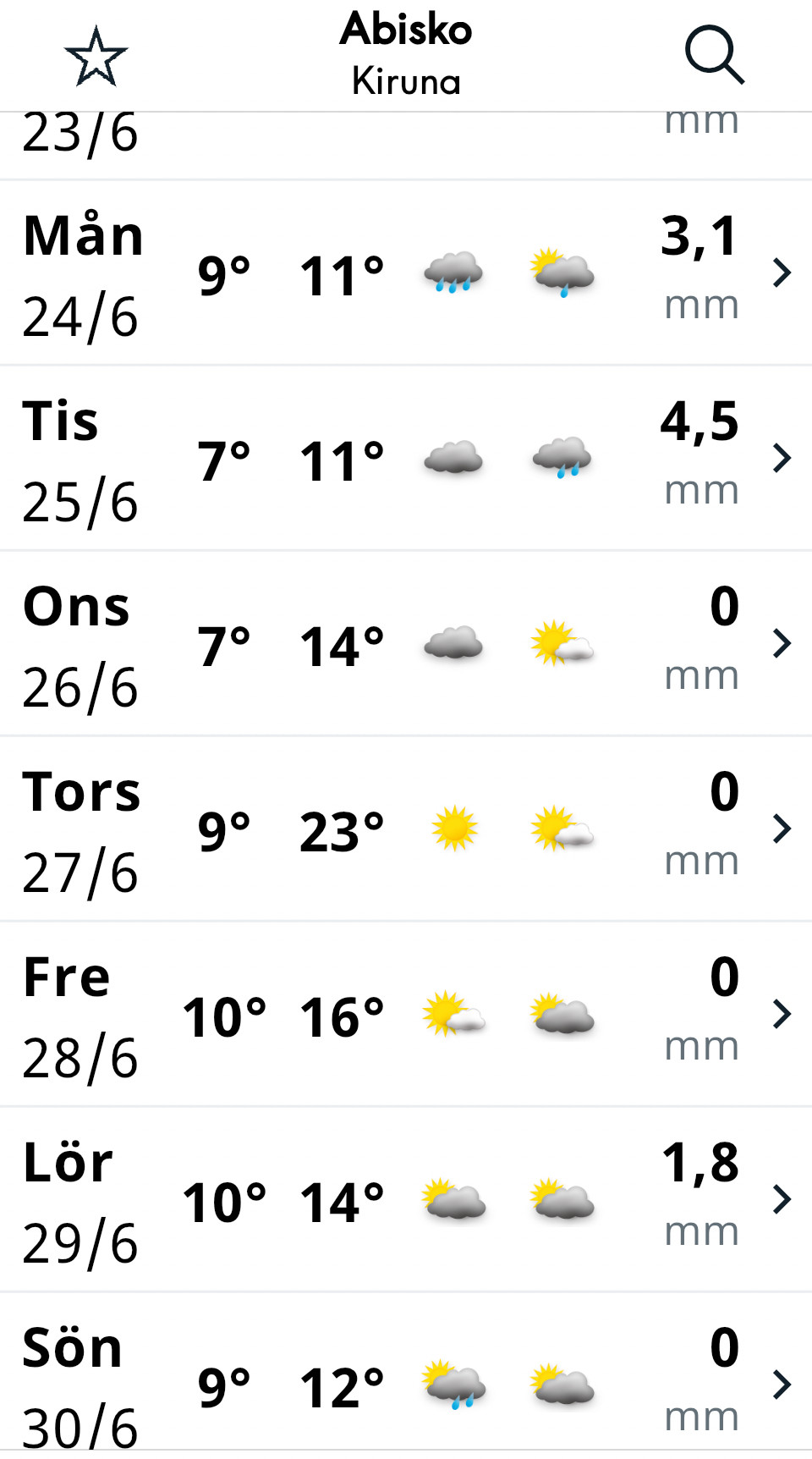View the Tis 25/6 hourly forecast
The height and width of the screenshot is (1459, 812).
[406, 459]
